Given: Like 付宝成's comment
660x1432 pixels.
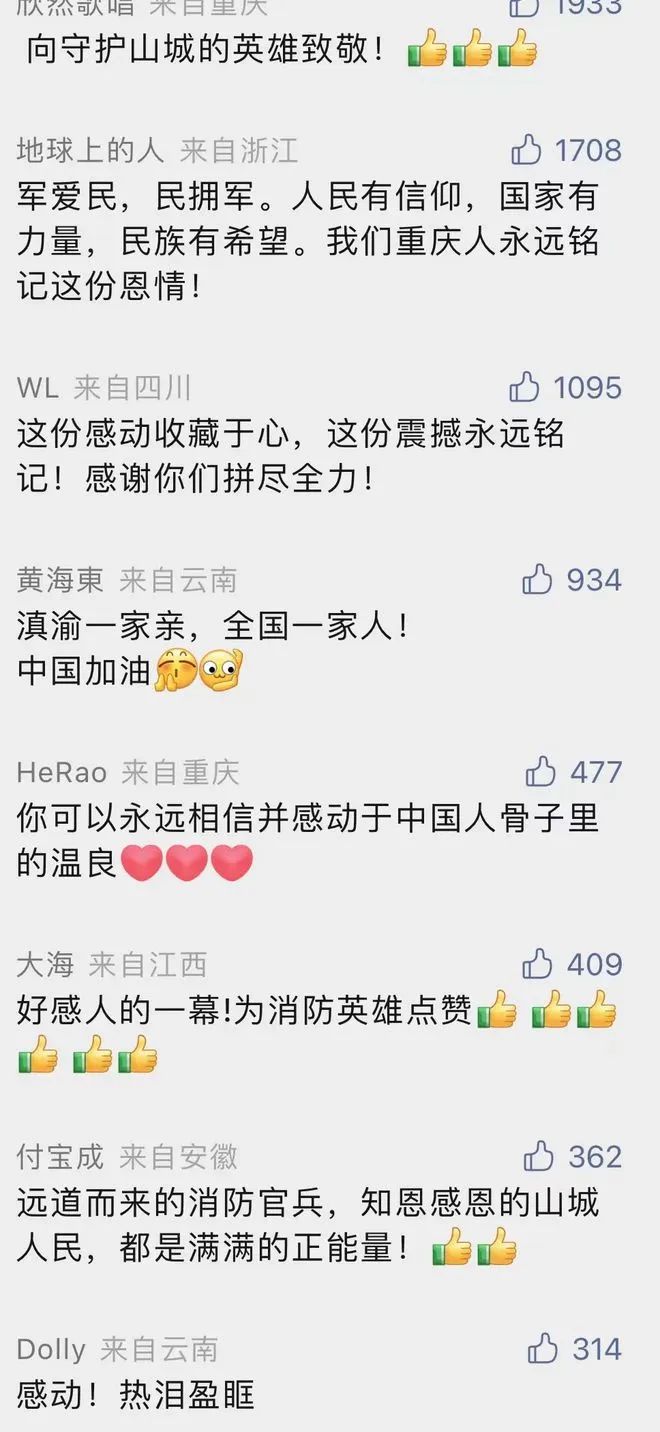Looking at the screenshot, I should tap(540, 1156).
